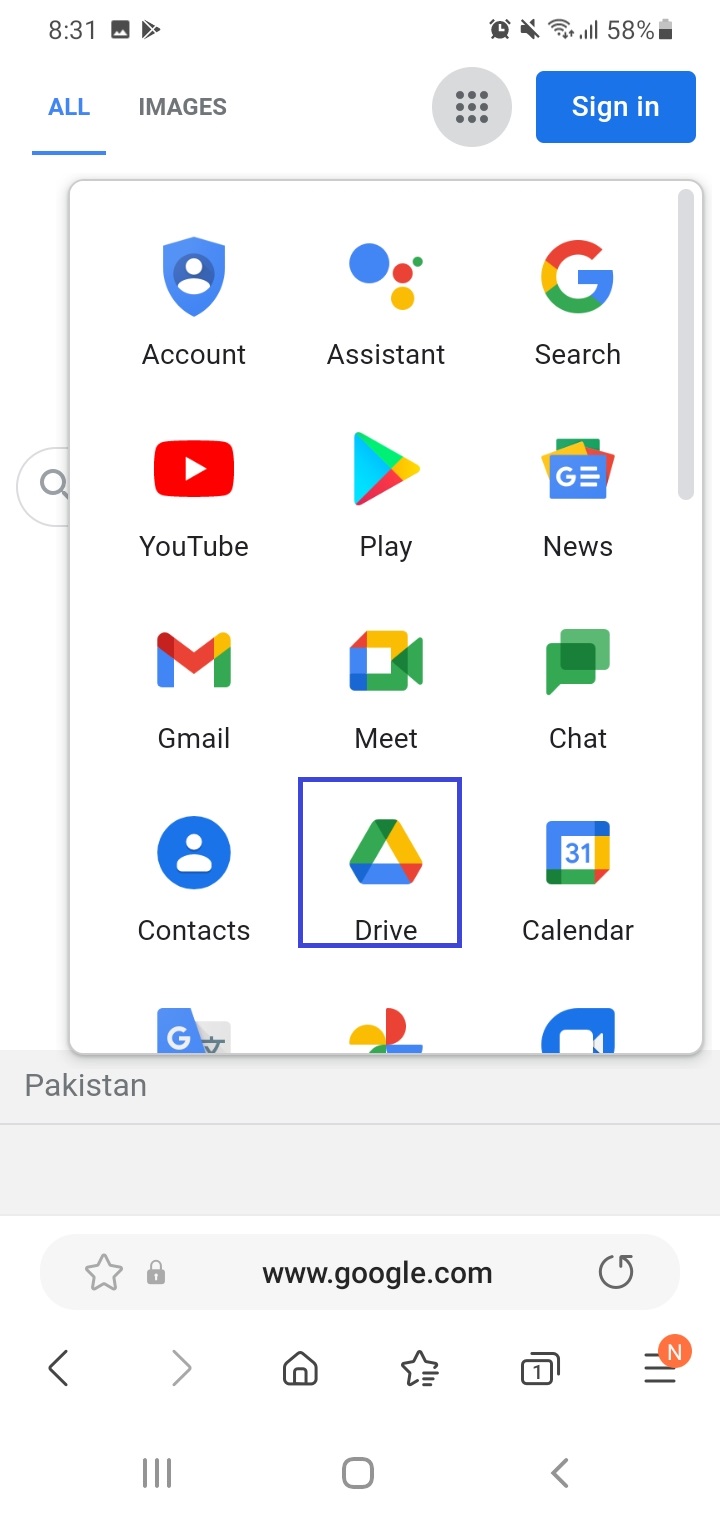720x1520 pixels.
Task: Open Contacts
Action: click(x=194, y=876)
